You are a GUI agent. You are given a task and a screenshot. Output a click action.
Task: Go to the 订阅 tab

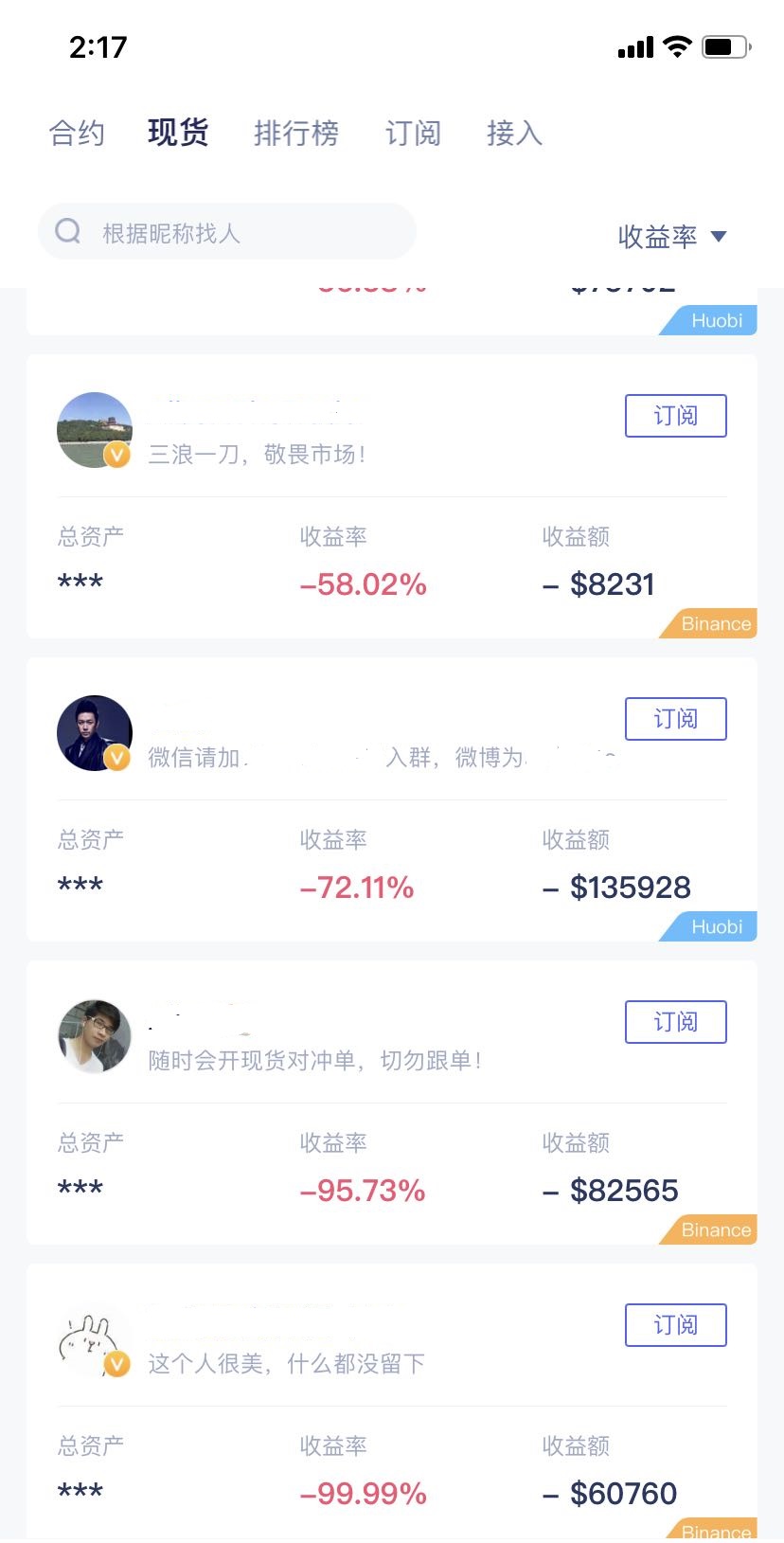point(413,133)
